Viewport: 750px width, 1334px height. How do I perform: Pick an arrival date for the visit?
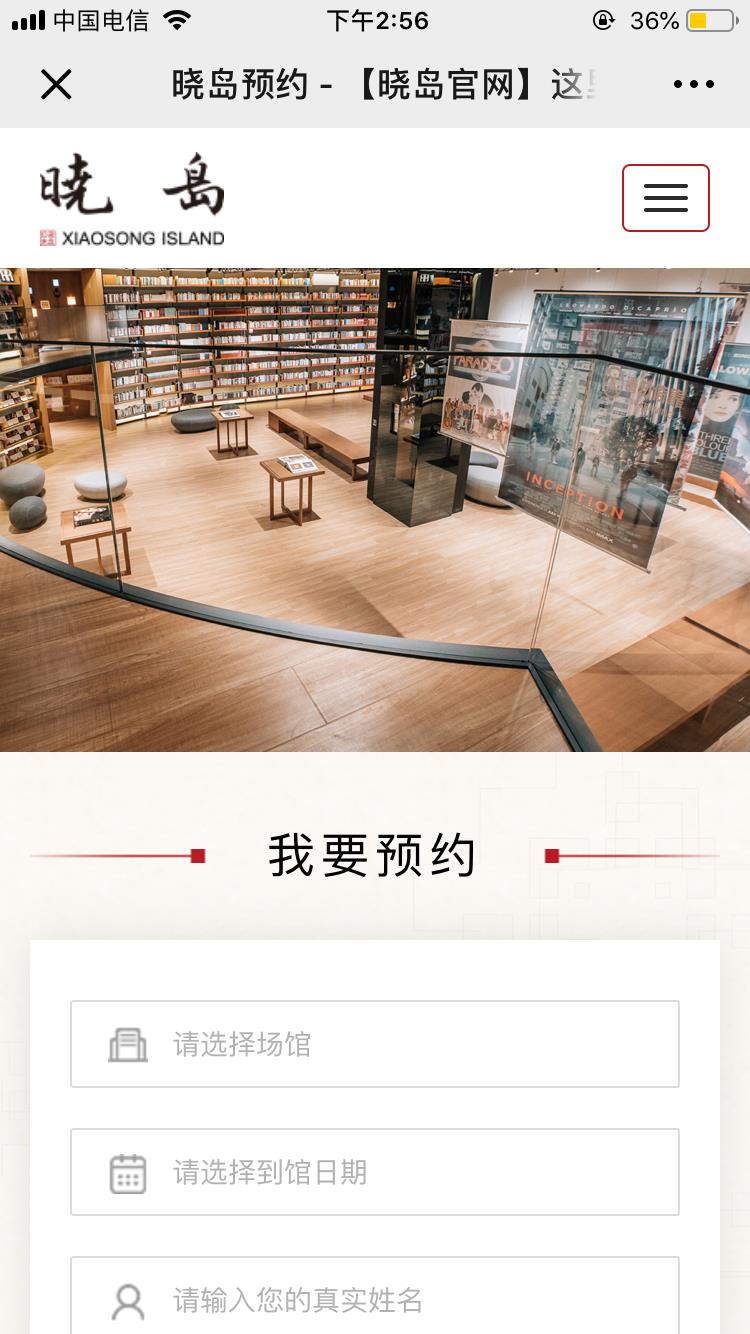(375, 1172)
